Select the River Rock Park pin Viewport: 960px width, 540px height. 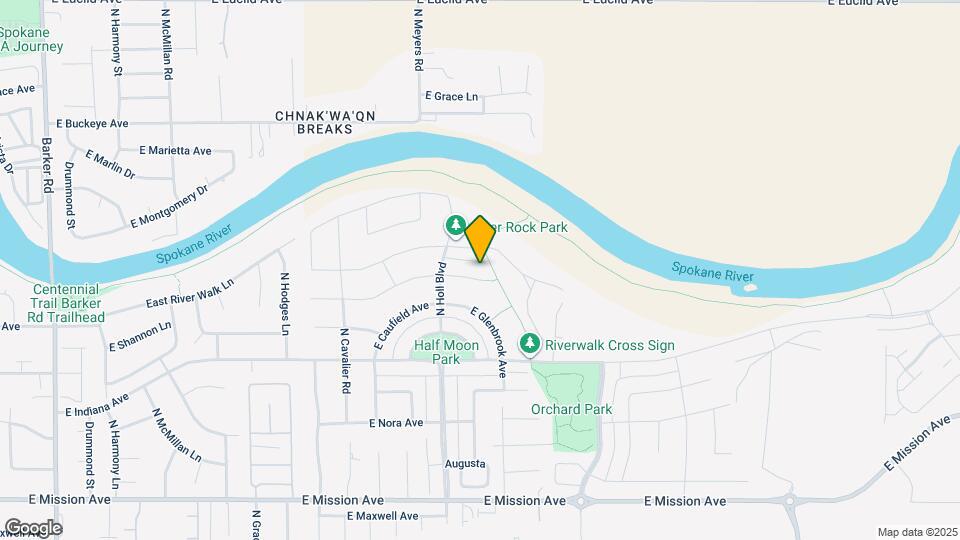click(x=455, y=227)
